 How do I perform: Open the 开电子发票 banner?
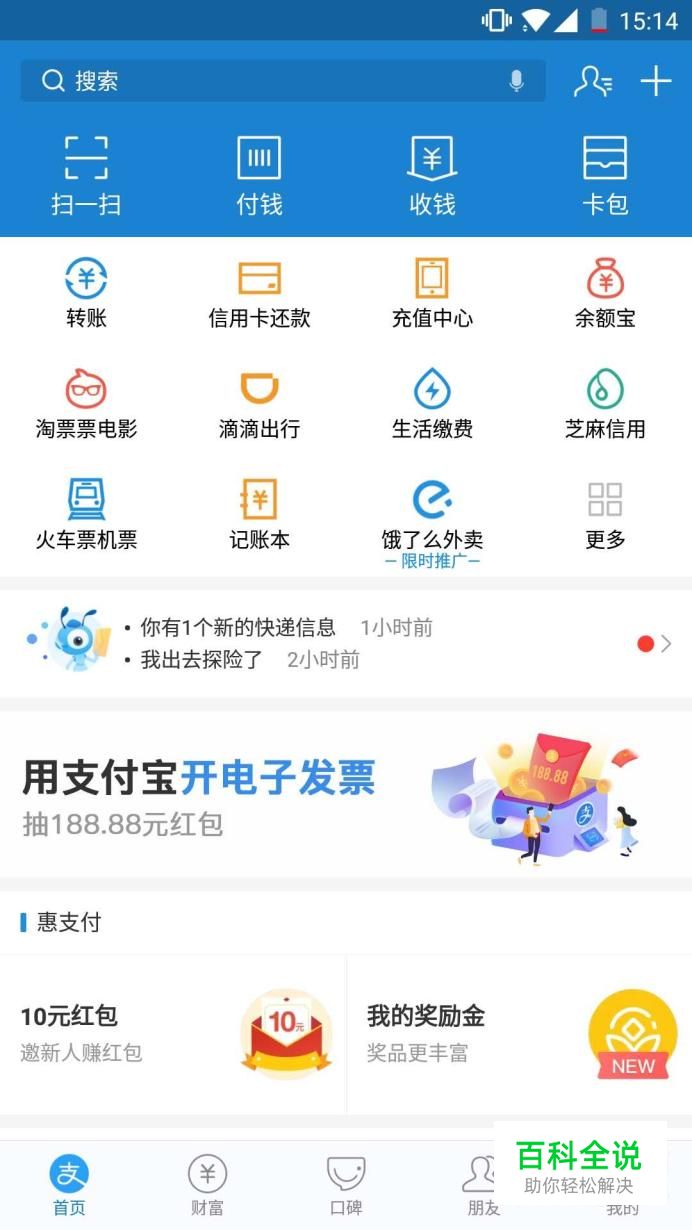346,795
